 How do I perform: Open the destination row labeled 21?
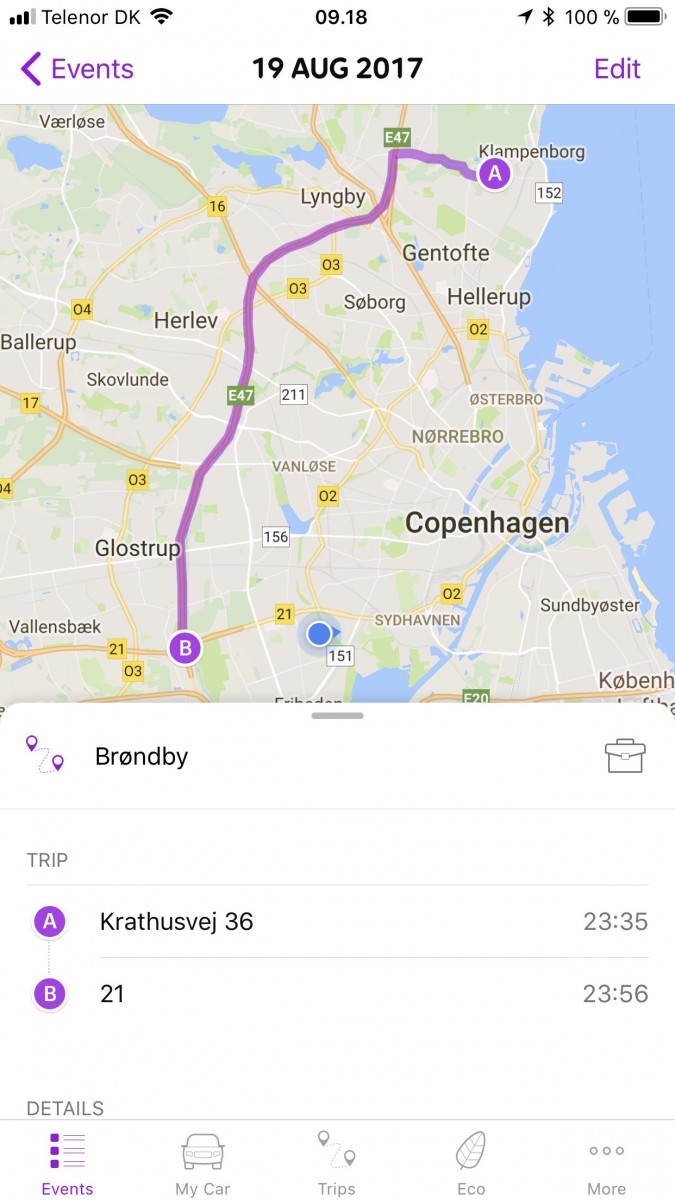point(338,994)
